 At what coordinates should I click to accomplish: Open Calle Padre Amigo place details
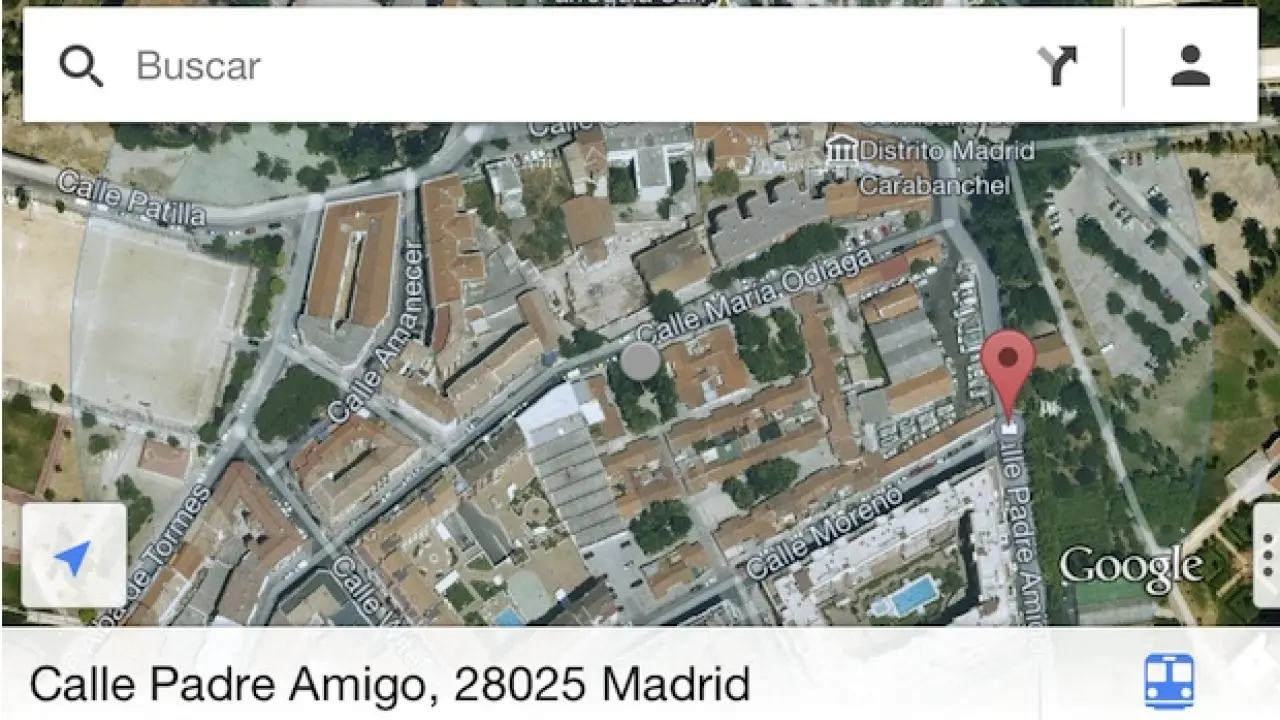coord(390,685)
